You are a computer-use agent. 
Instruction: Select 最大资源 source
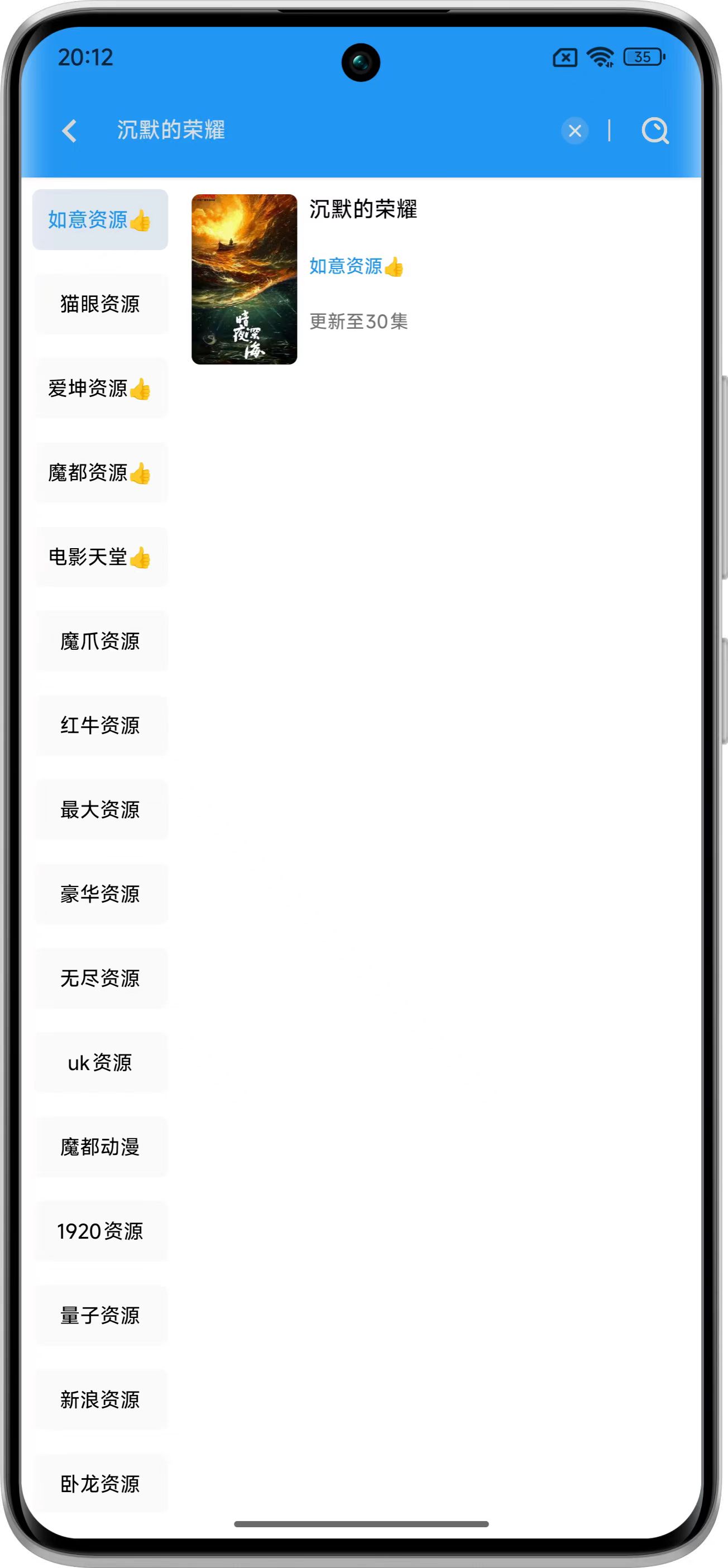point(100,809)
